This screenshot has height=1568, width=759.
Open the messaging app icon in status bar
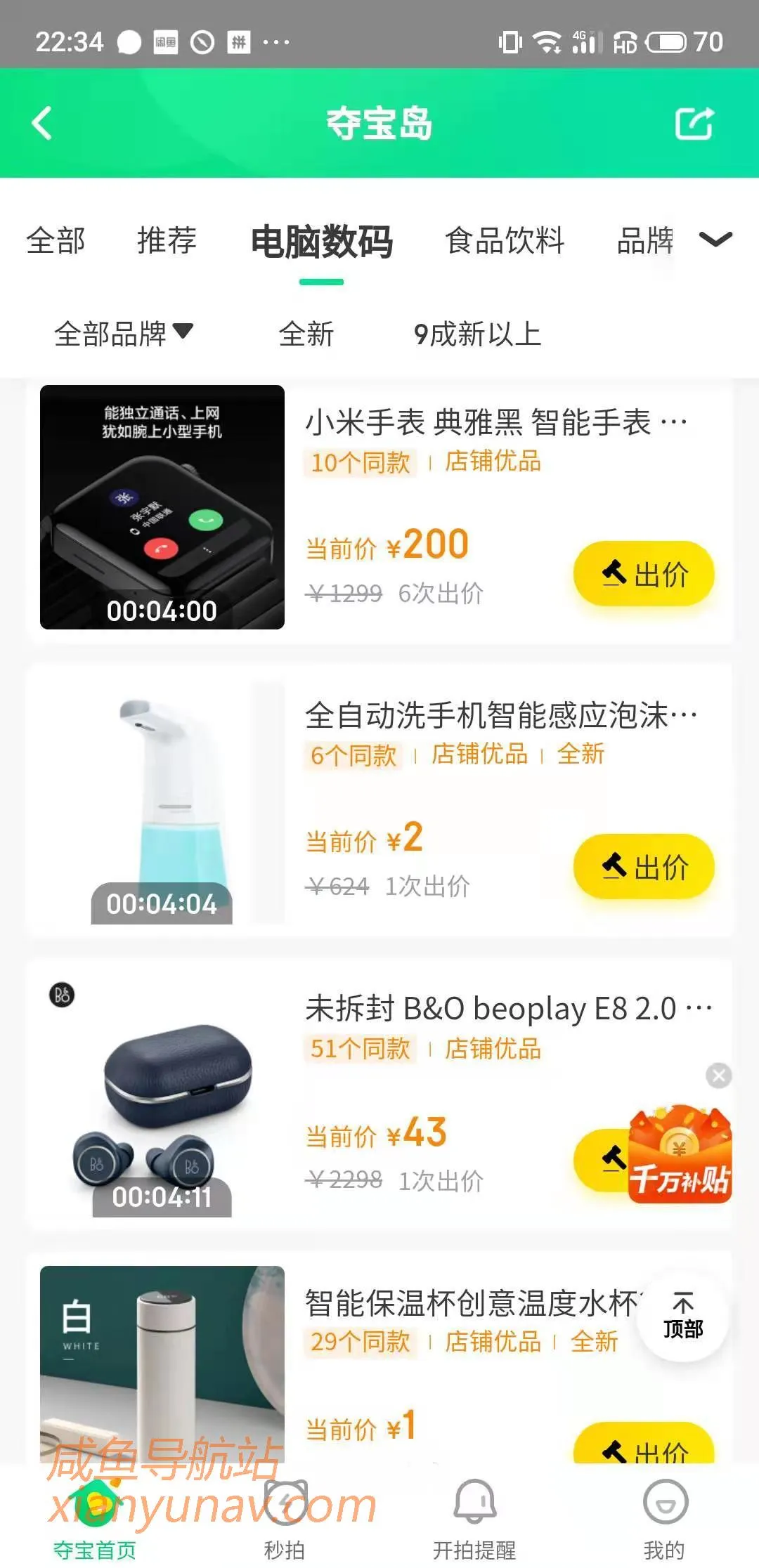point(126,41)
